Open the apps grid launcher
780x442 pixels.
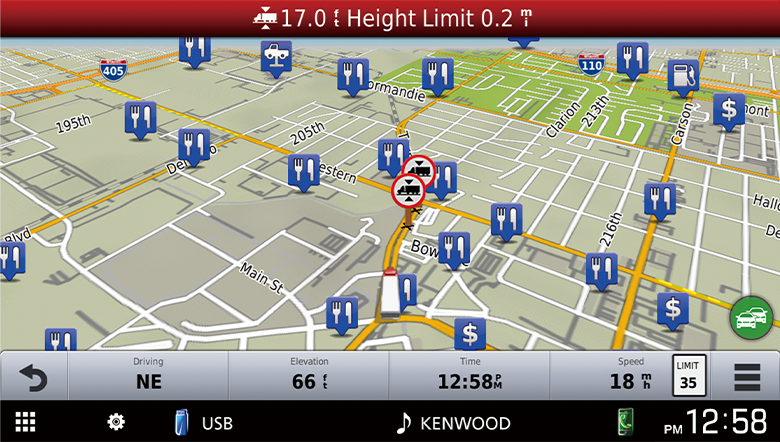[x=26, y=422]
